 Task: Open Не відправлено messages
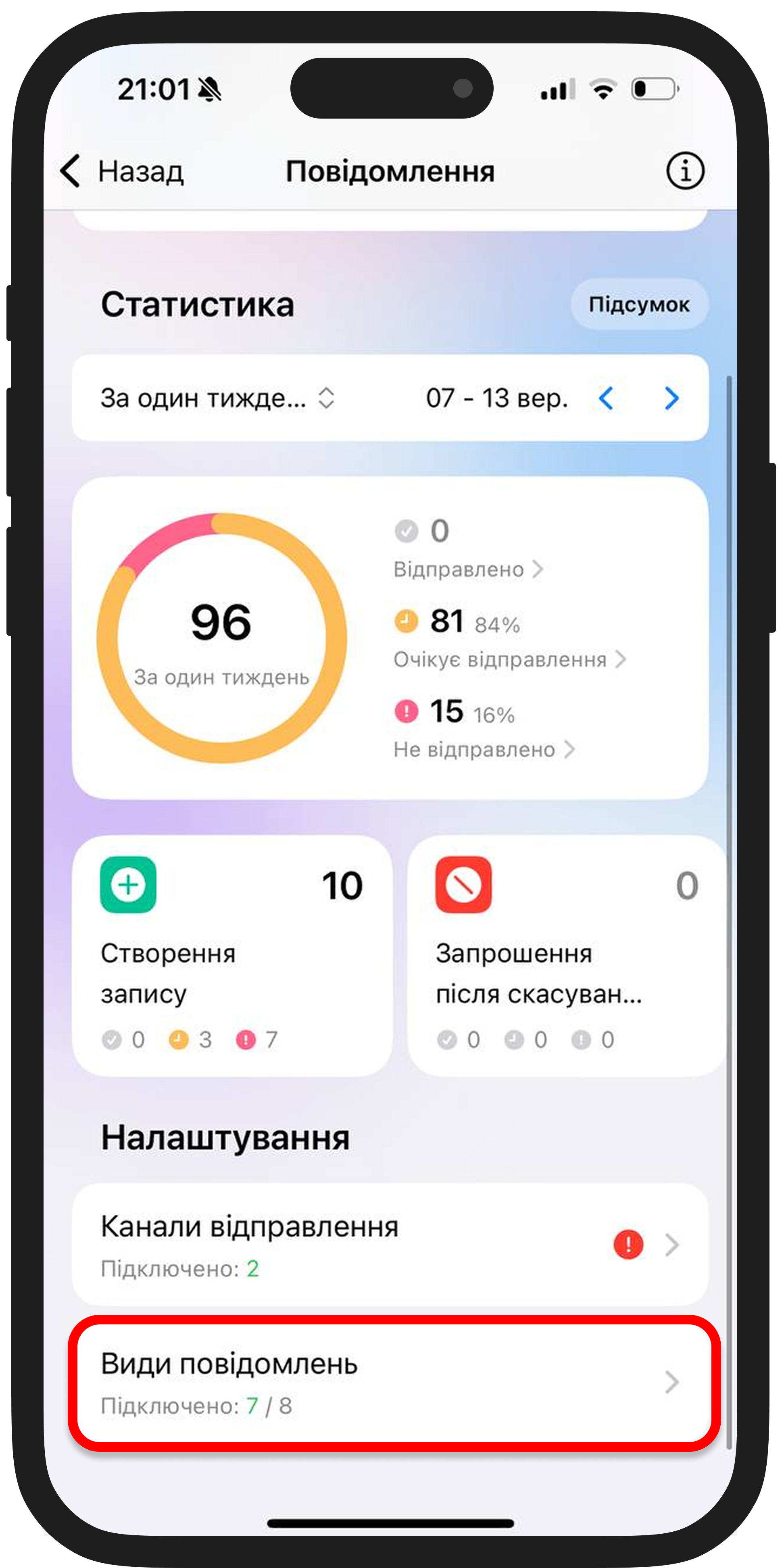point(483,749)
